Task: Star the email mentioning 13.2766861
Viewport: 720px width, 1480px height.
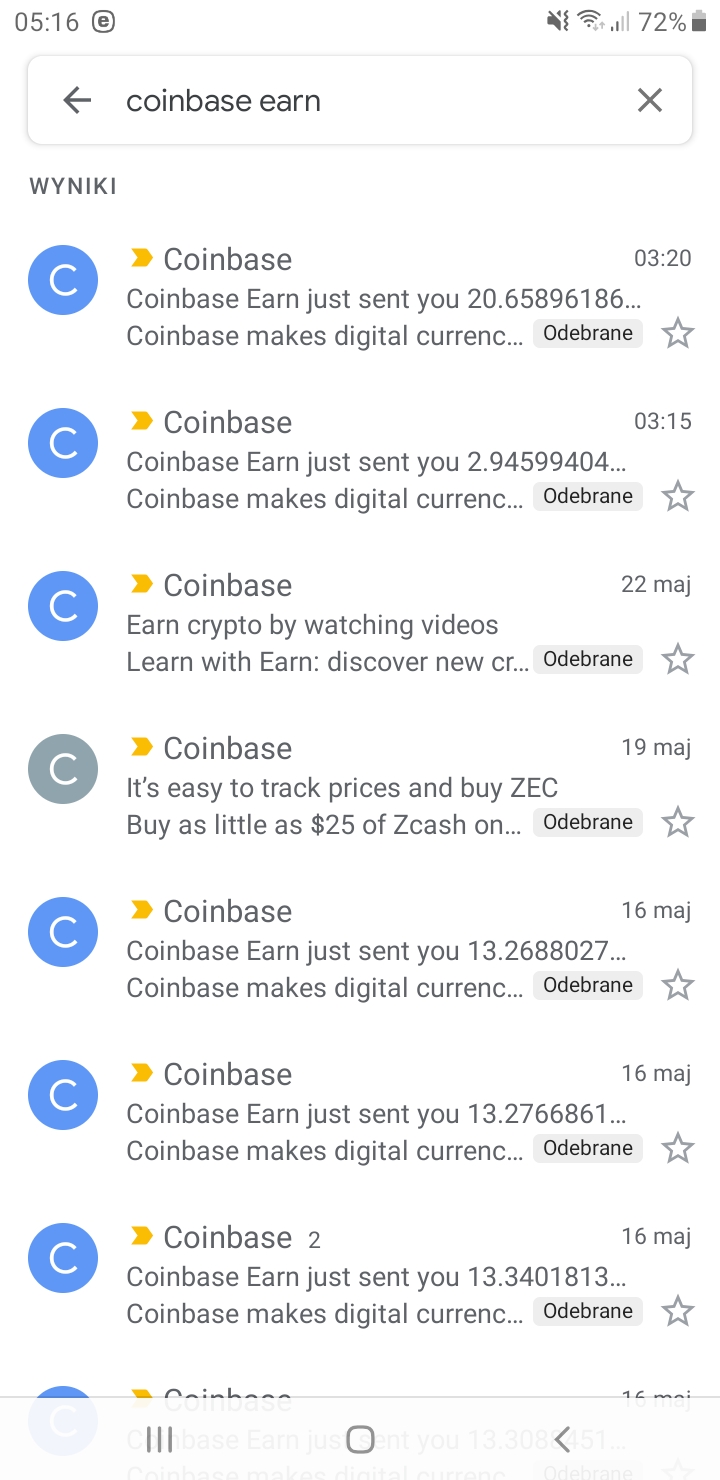Action: point(678,1148)
